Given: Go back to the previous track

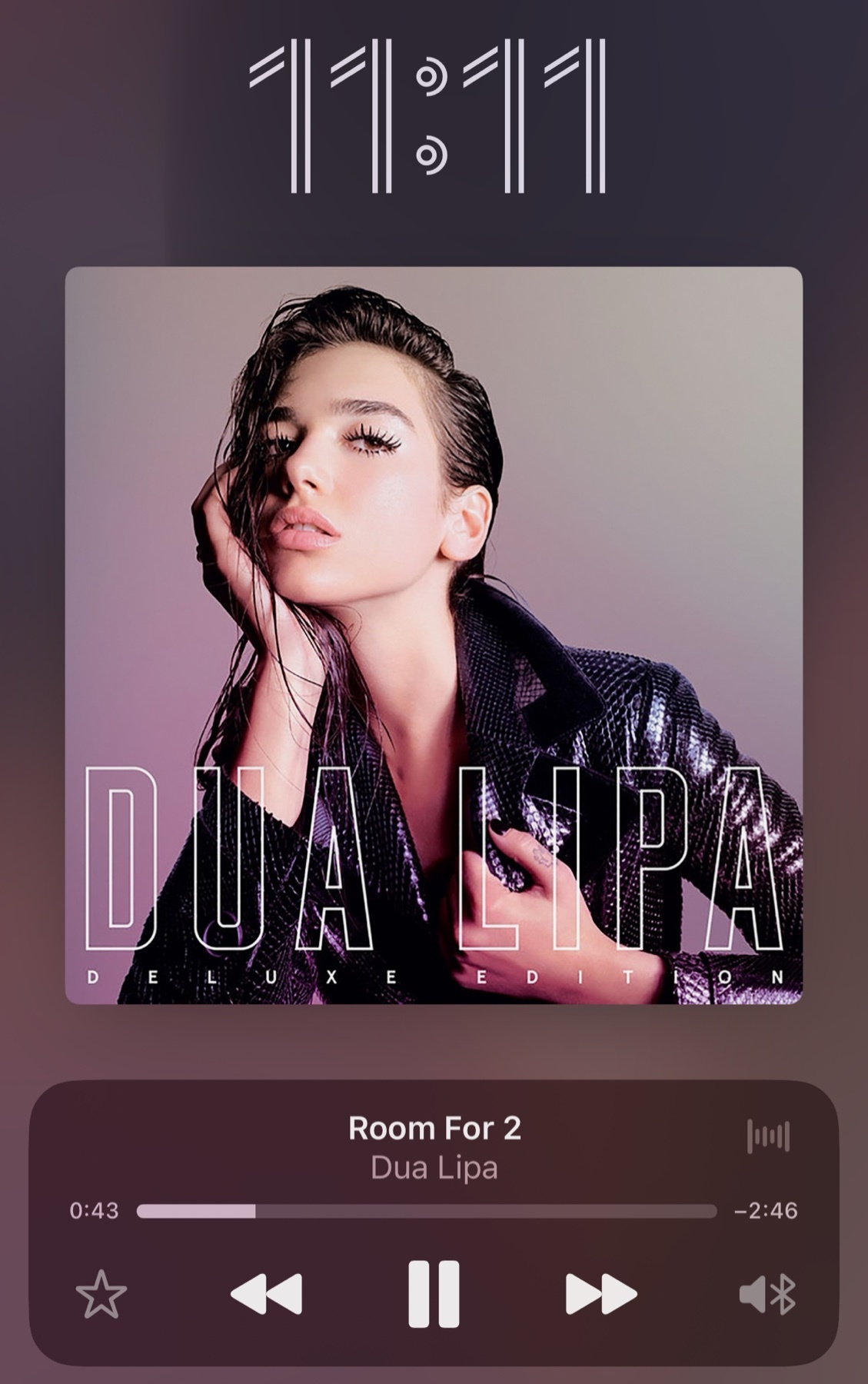Looking at the screenshot, I should click(x=266, y=1294).
